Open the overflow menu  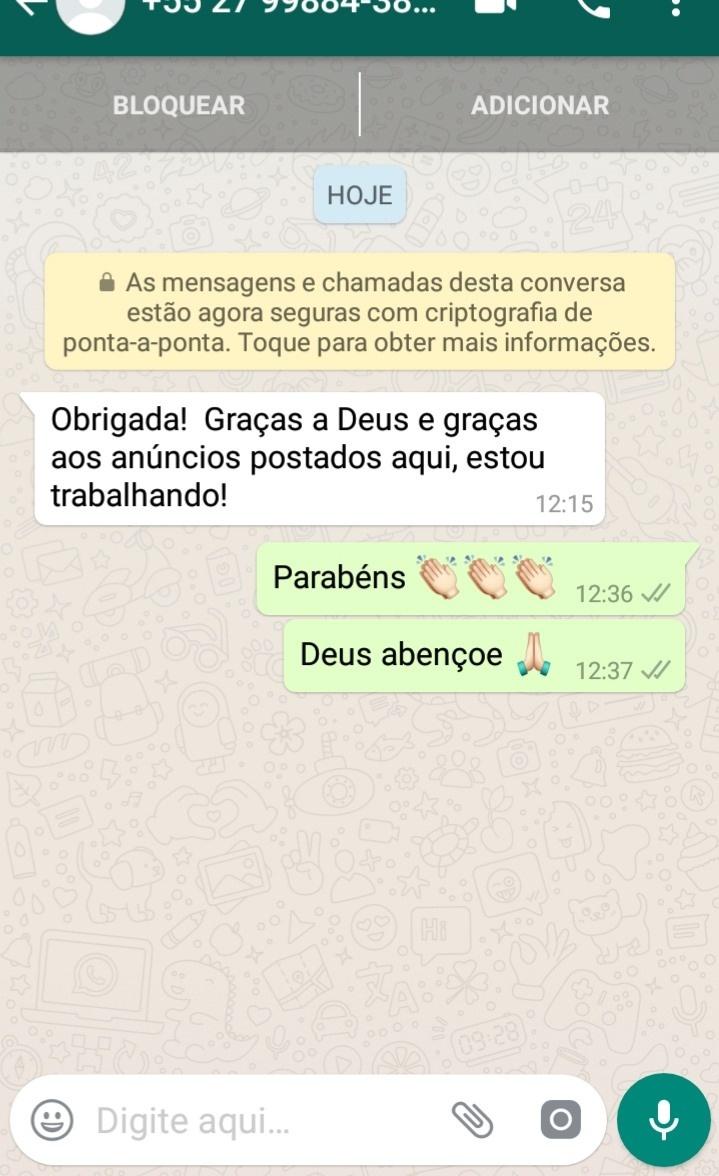tap(676, 6)
